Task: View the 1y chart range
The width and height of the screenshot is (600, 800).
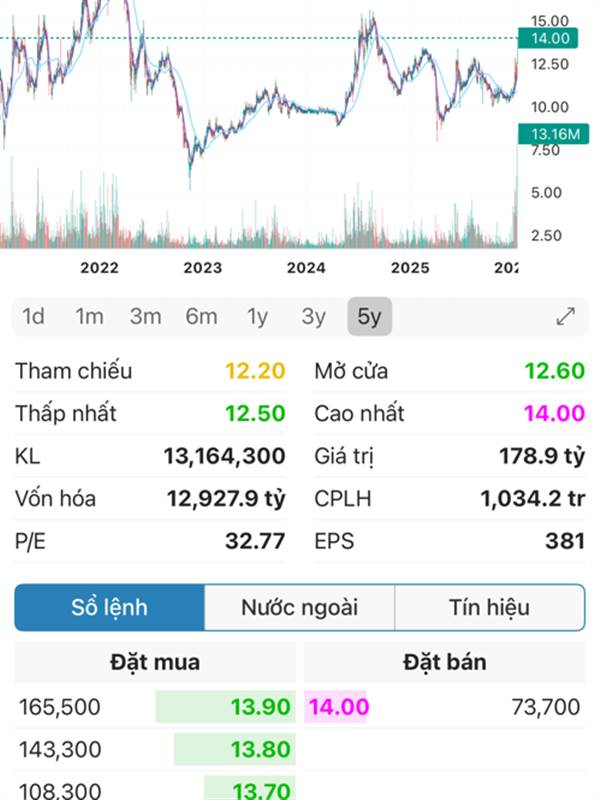Action: pos(257,317)
